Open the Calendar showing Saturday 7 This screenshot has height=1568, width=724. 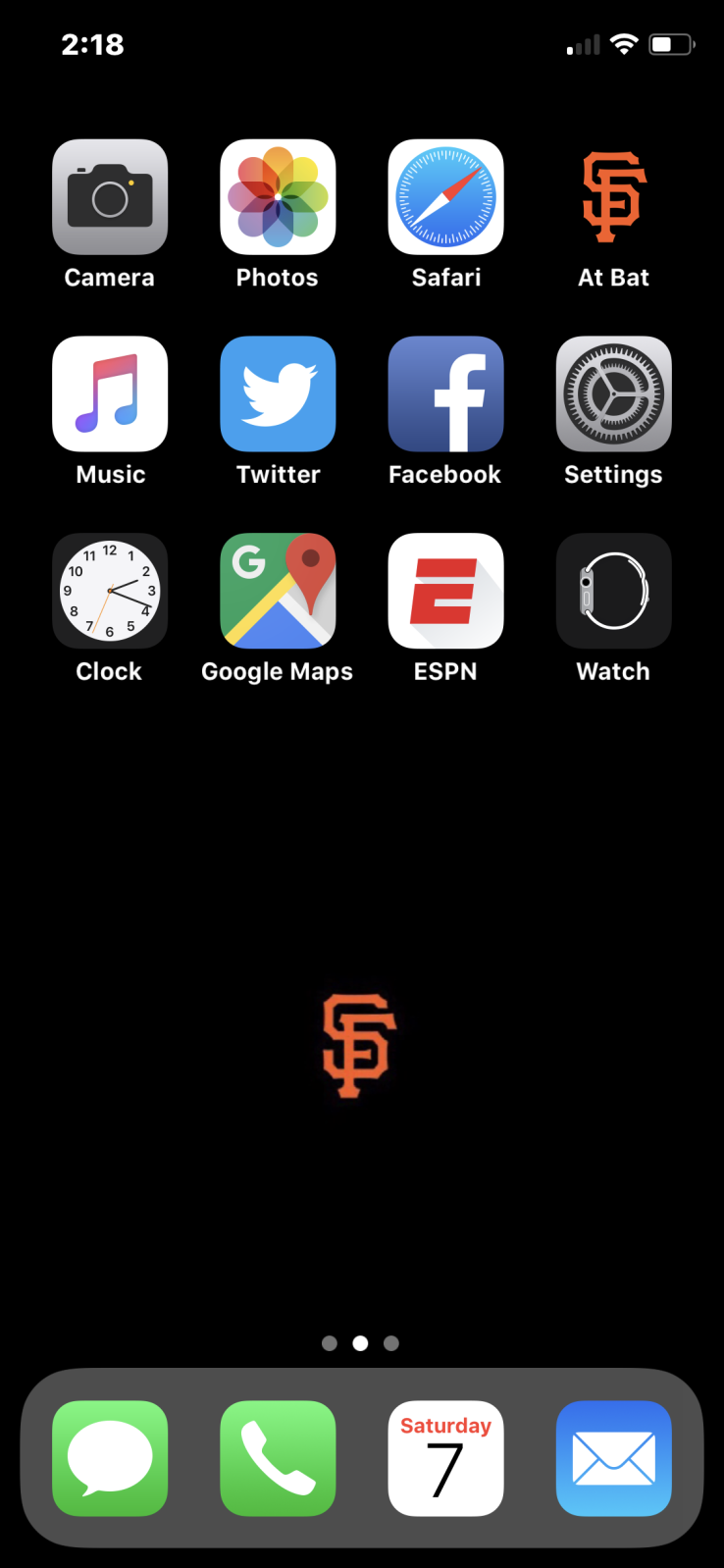tap(445, 1458)
